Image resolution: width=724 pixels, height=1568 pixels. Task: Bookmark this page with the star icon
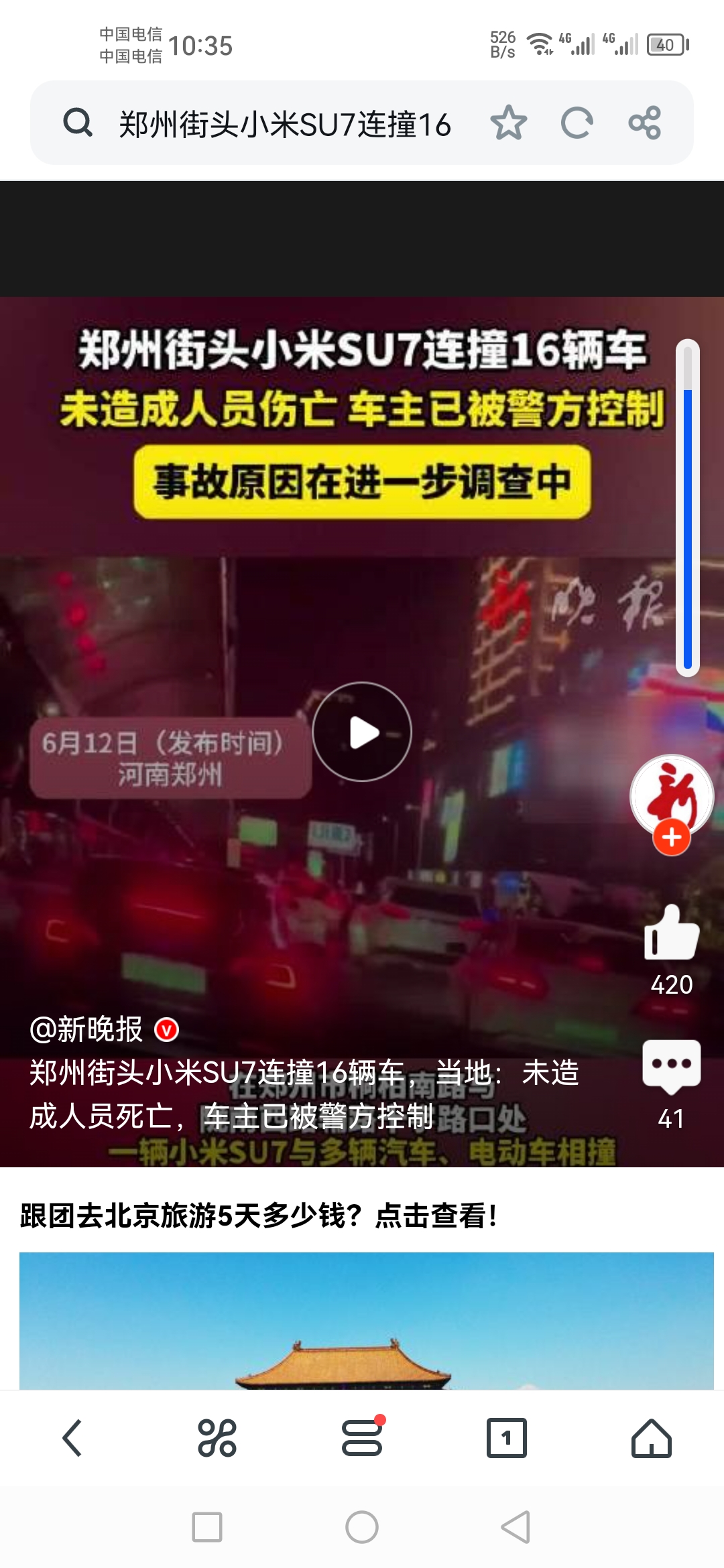[509, 123]
